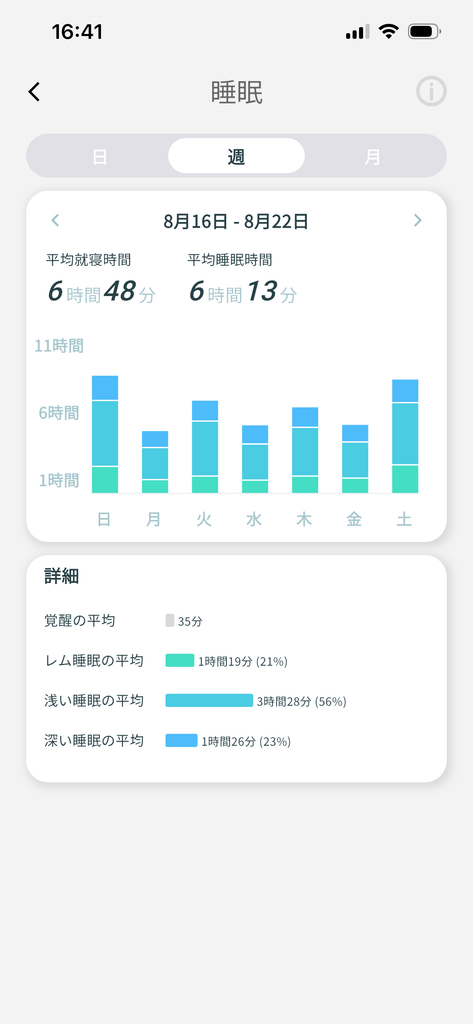Viewport: 473px width, 1024px height.
Task: Show the next week after 8月22日
Action: [x=417, y=221]
